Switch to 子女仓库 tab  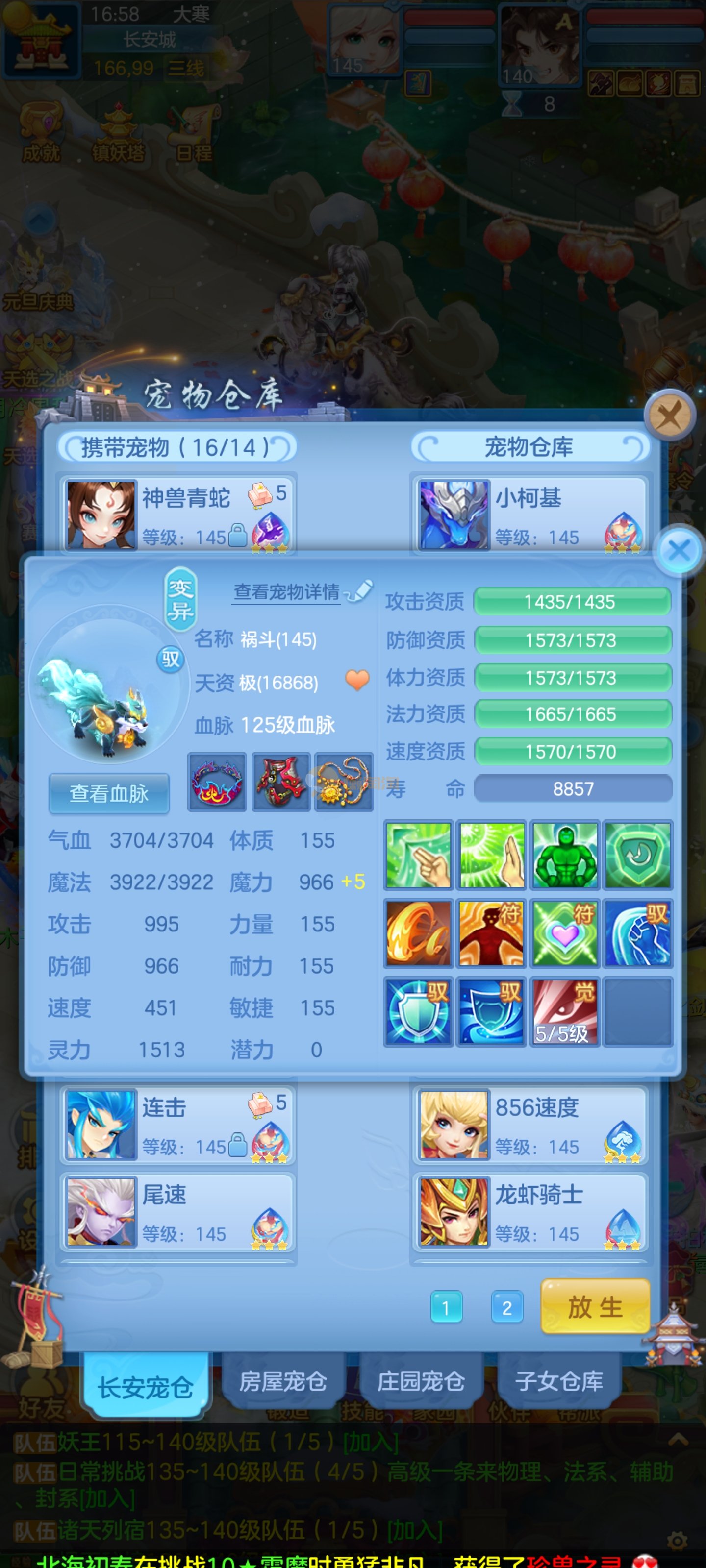click(558, 1381)
